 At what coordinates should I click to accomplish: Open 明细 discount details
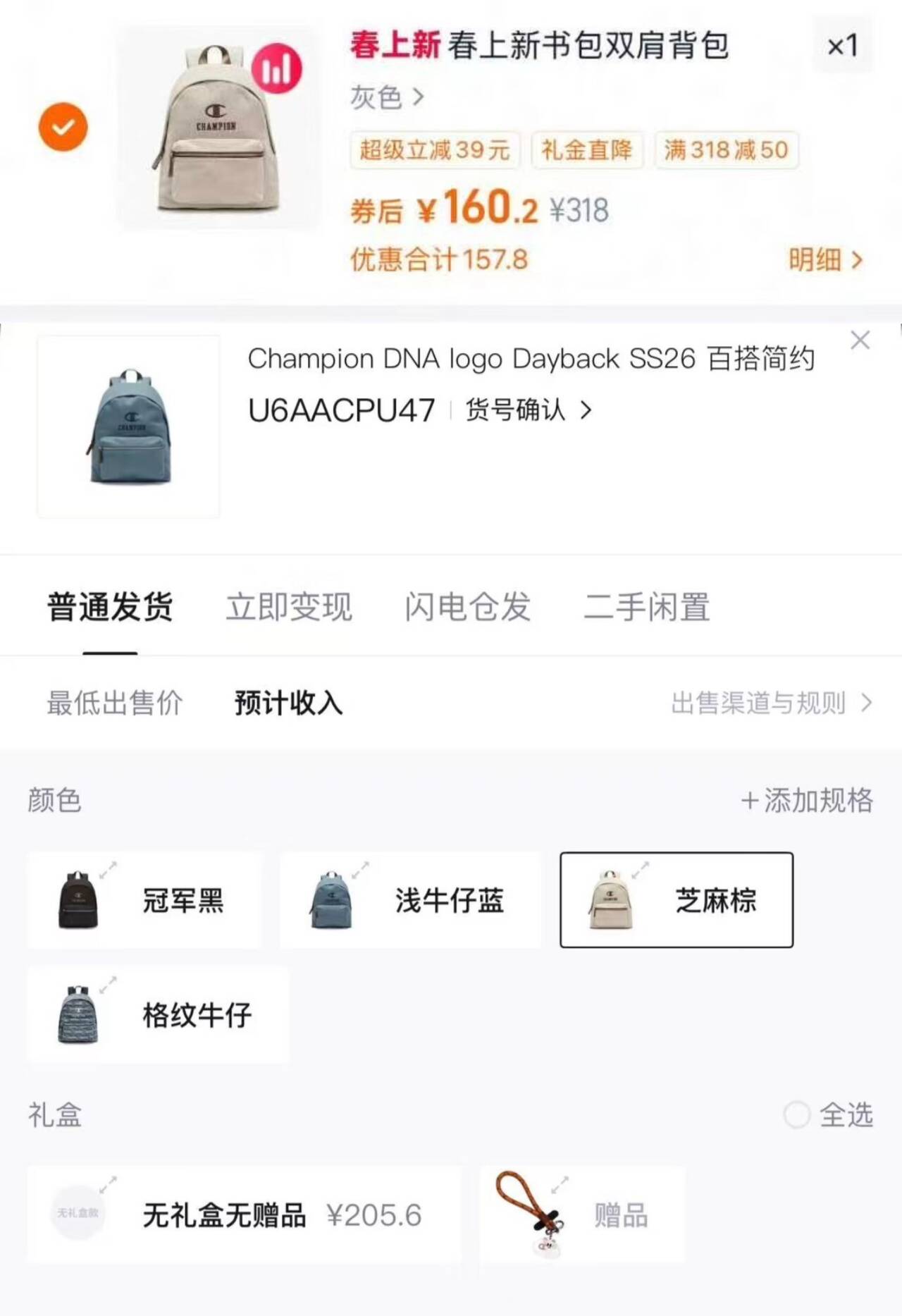click(824, 259)
